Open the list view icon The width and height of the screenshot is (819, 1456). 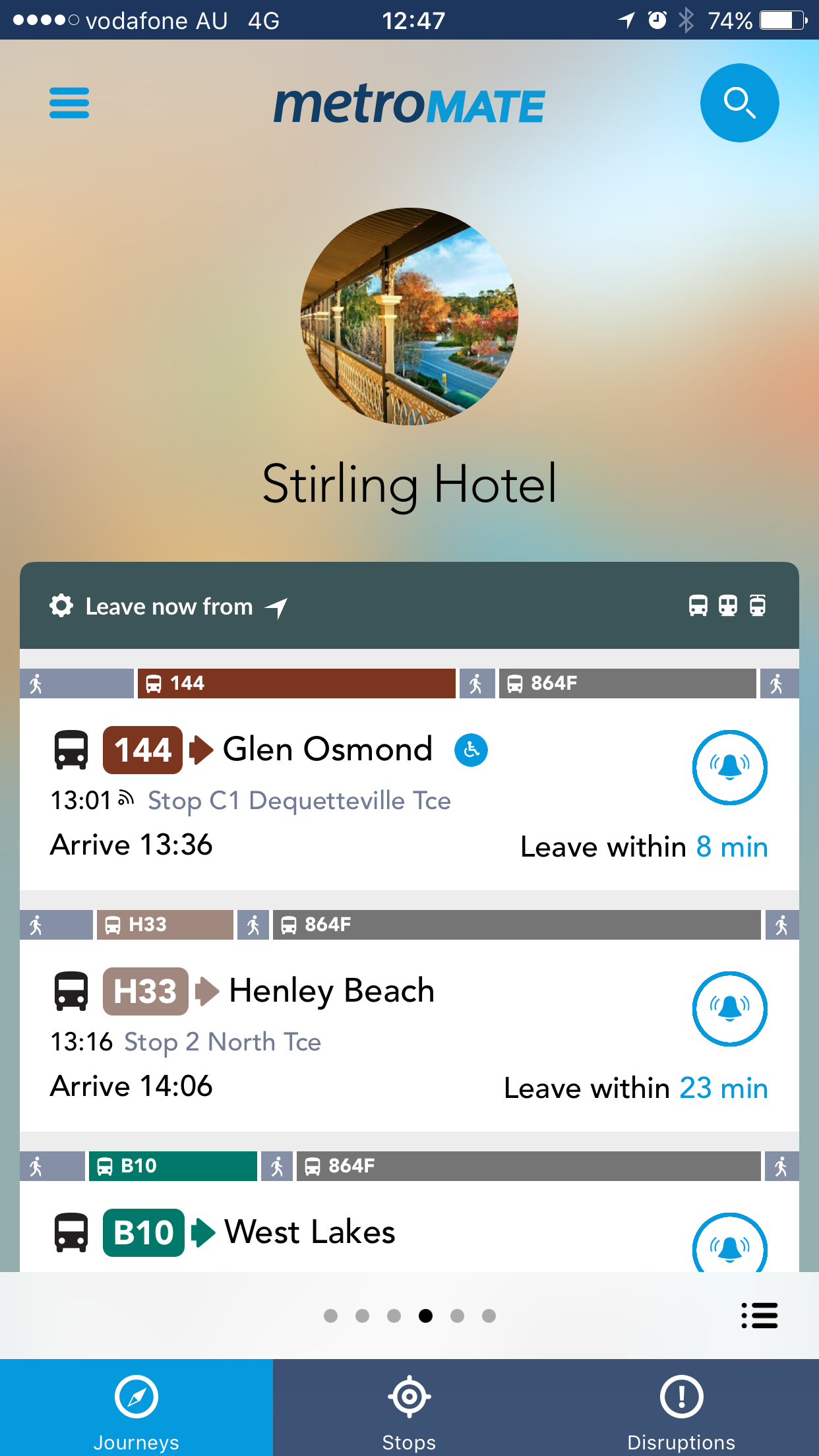tap(759, 1316)
